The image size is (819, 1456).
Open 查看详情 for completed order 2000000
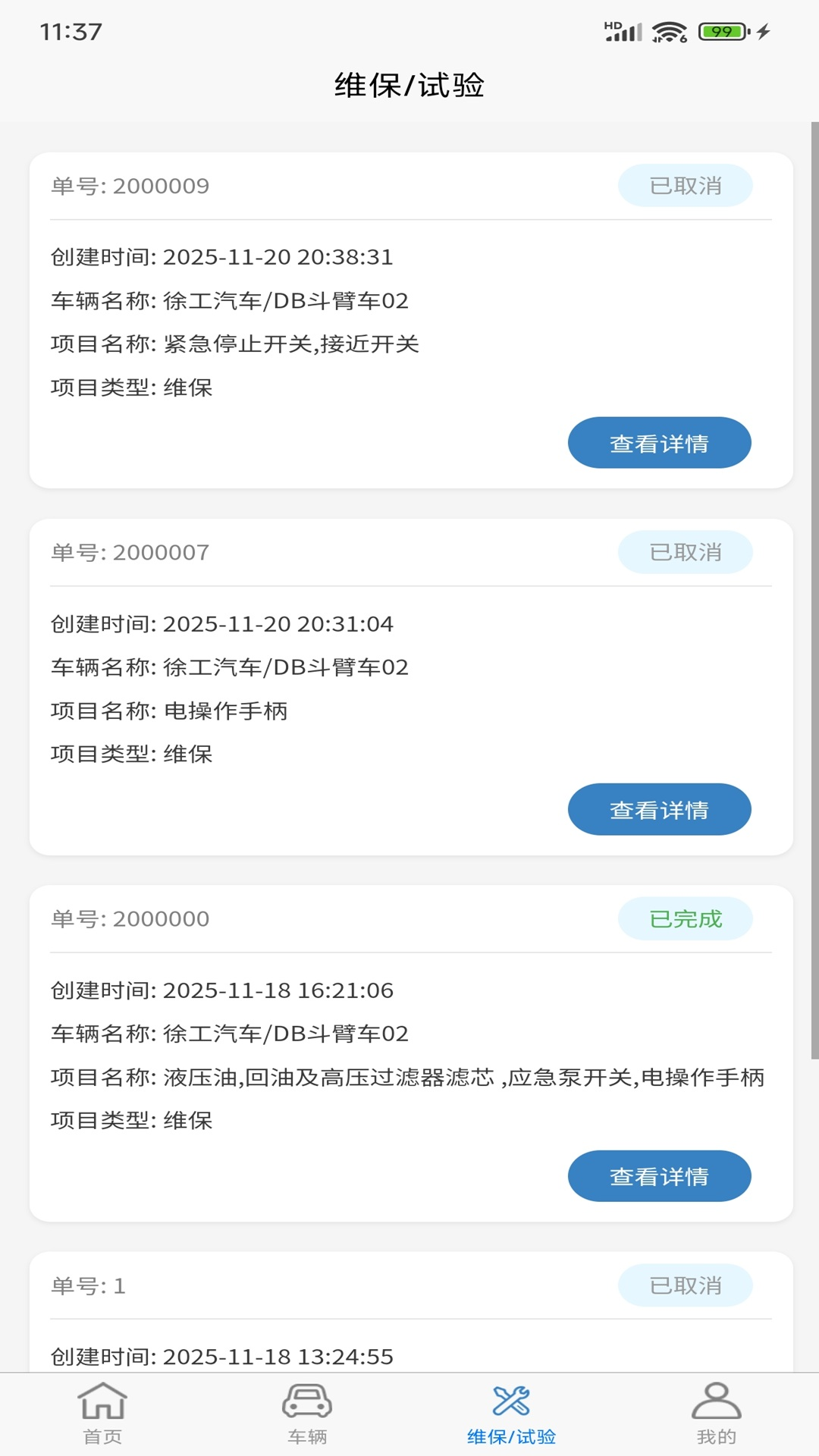click(659, 1176)
